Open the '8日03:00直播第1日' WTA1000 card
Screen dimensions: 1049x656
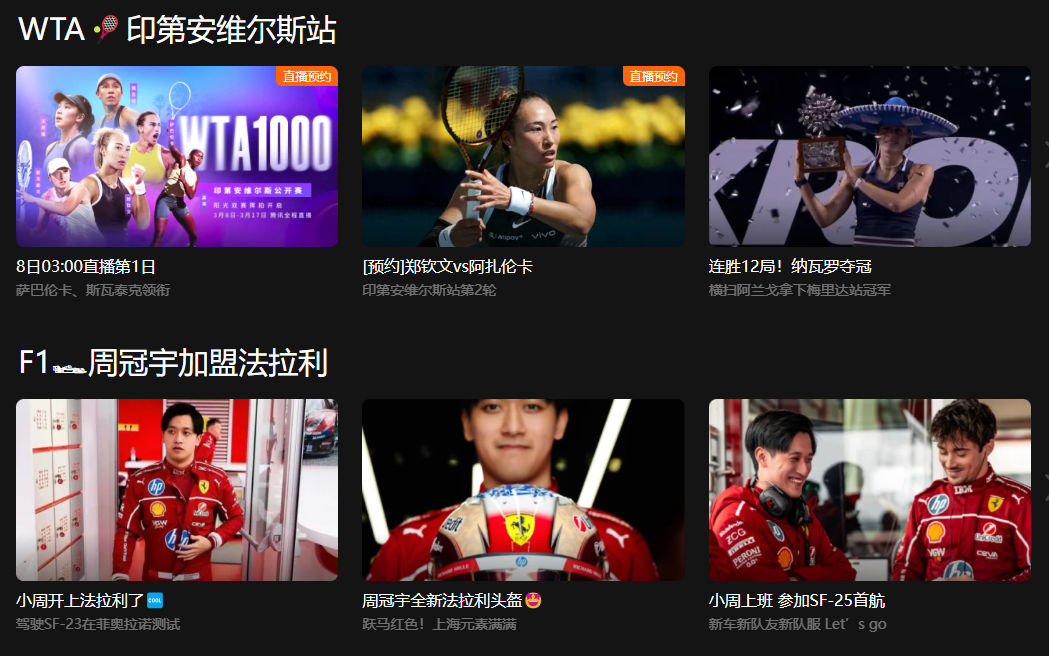pyautogui.click(x=177, y=157)
